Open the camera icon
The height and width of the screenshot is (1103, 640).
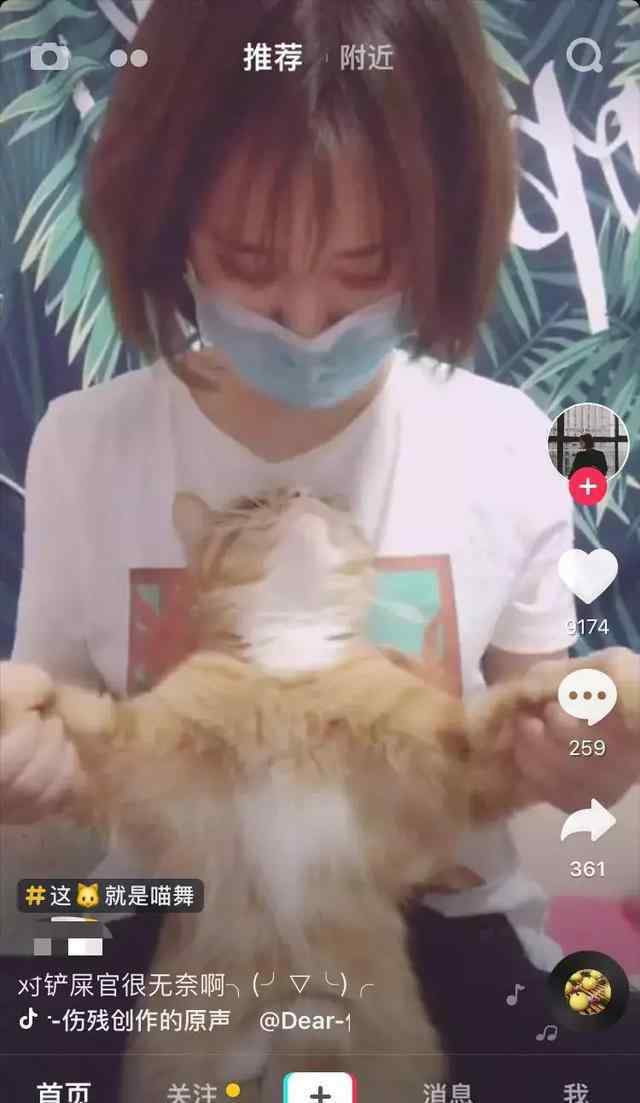[x=50, y=56]
